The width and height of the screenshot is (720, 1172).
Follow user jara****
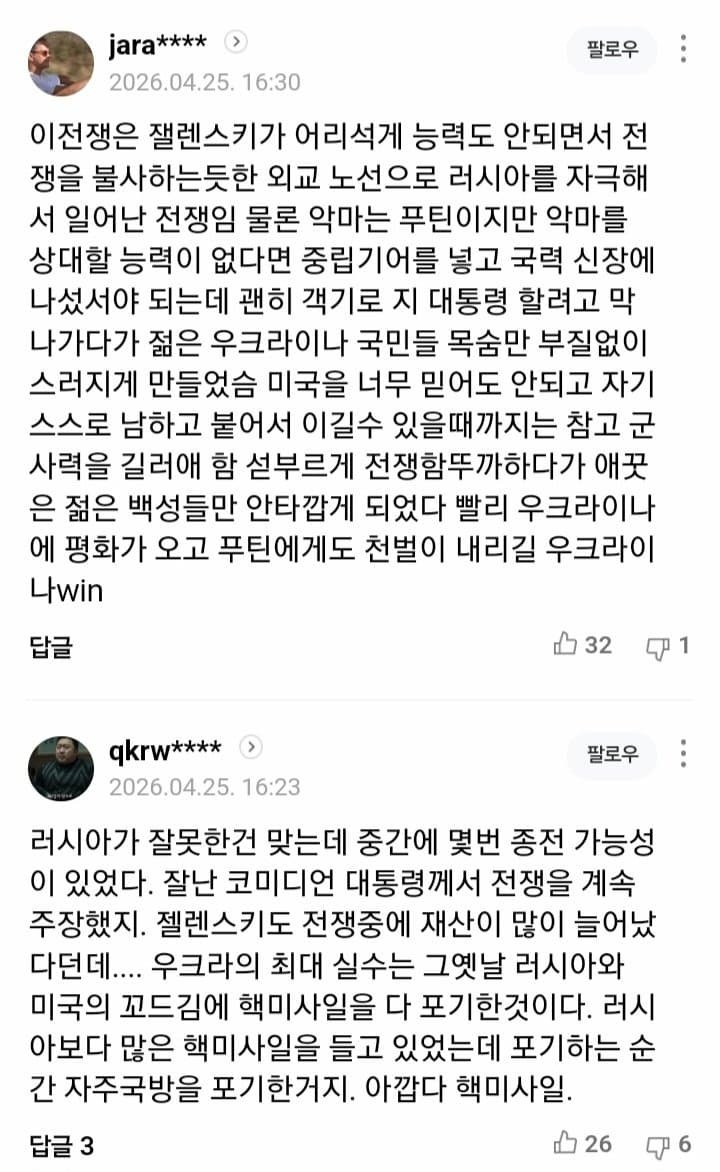(x=612, y=50)
